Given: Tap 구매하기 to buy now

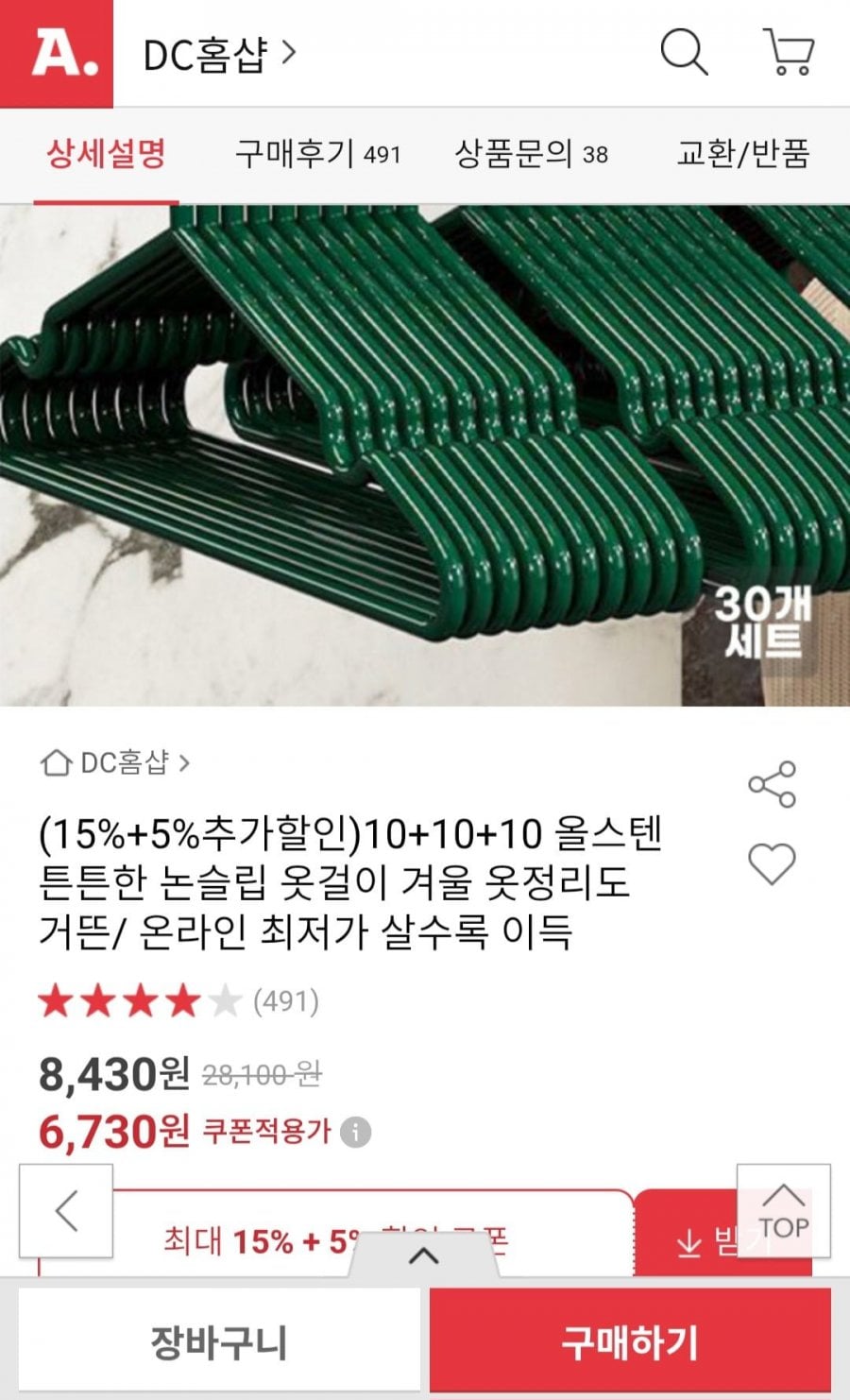Looking at the screenshot, I should click(x=630, y=1342).
